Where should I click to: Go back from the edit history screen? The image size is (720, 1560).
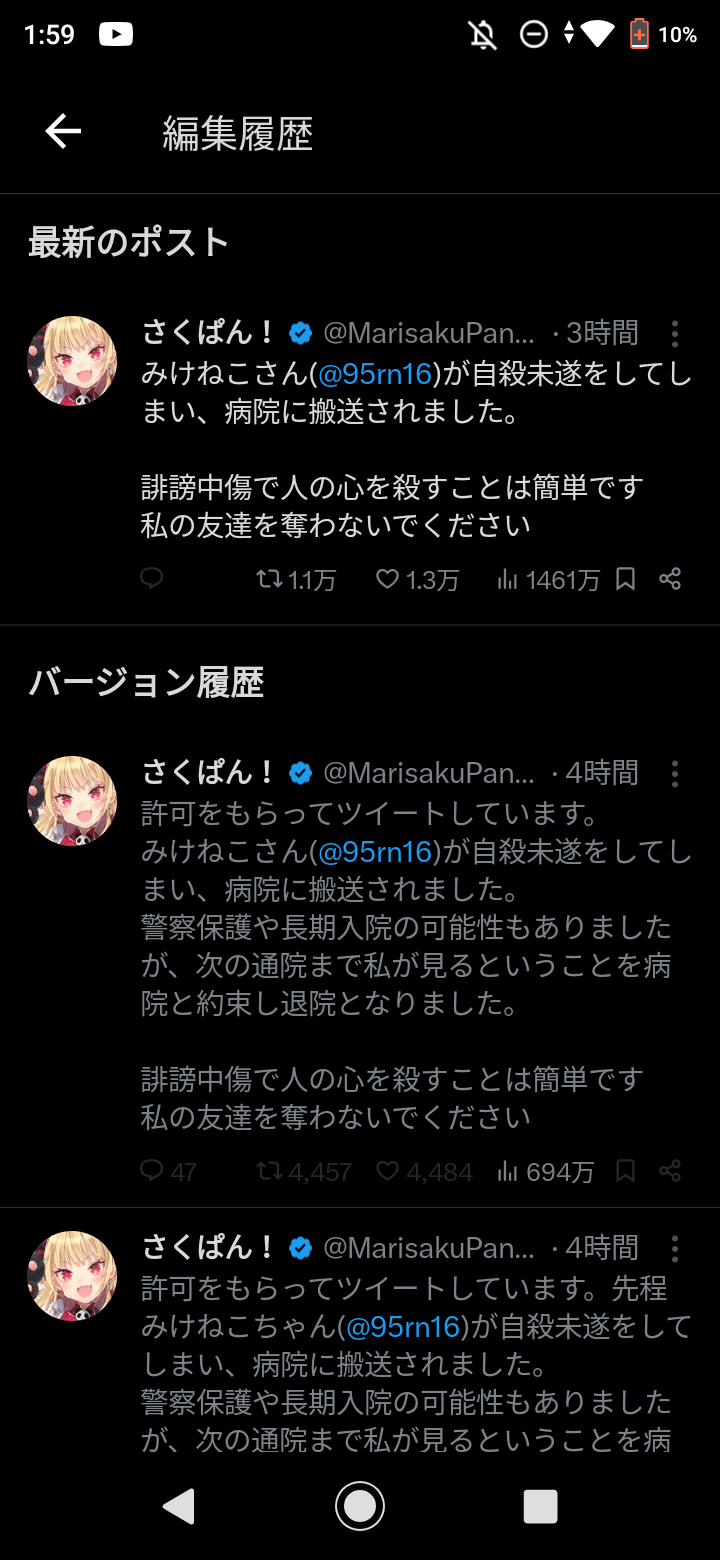pos(63,131)
